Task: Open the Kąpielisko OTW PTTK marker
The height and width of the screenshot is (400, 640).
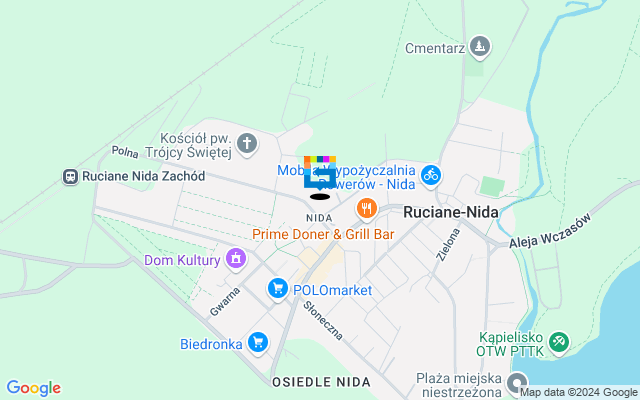Action: click(559, 342)
